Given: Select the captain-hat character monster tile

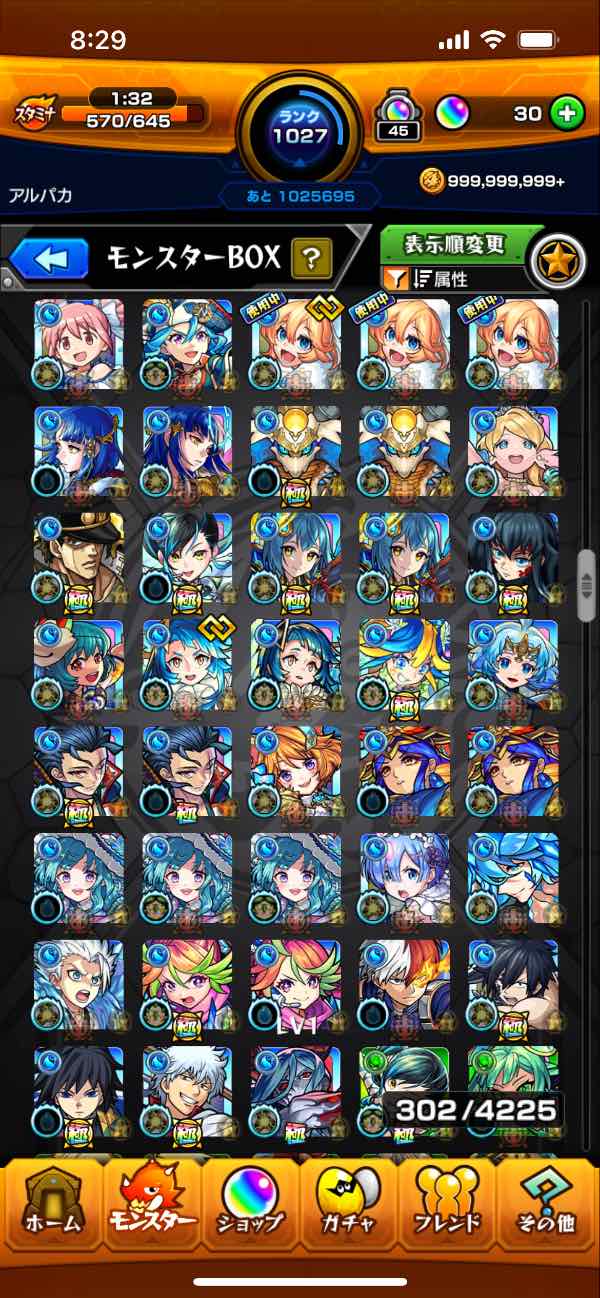Looking at the screenshot, I should [x=79, y=558].
